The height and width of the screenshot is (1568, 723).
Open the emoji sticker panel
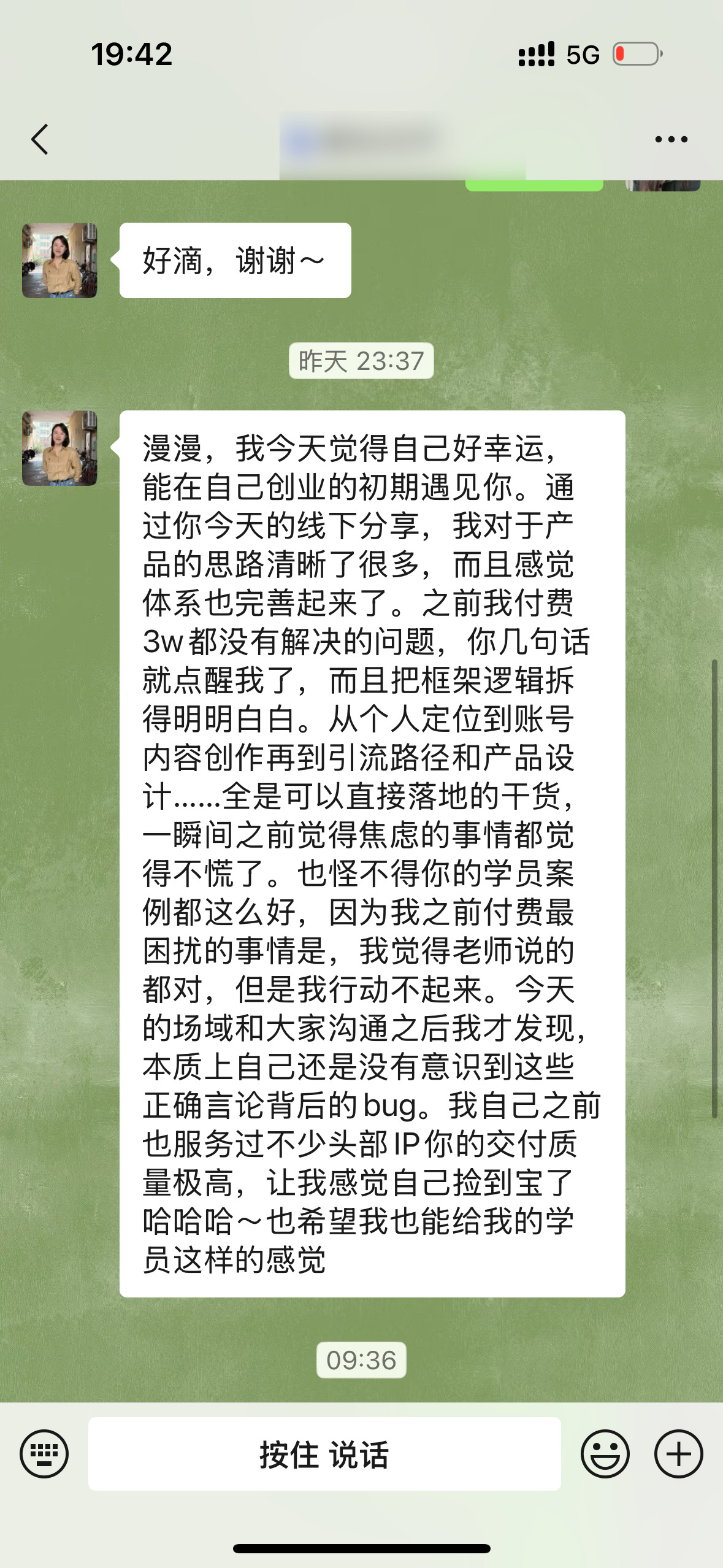tap(605, 1453)
